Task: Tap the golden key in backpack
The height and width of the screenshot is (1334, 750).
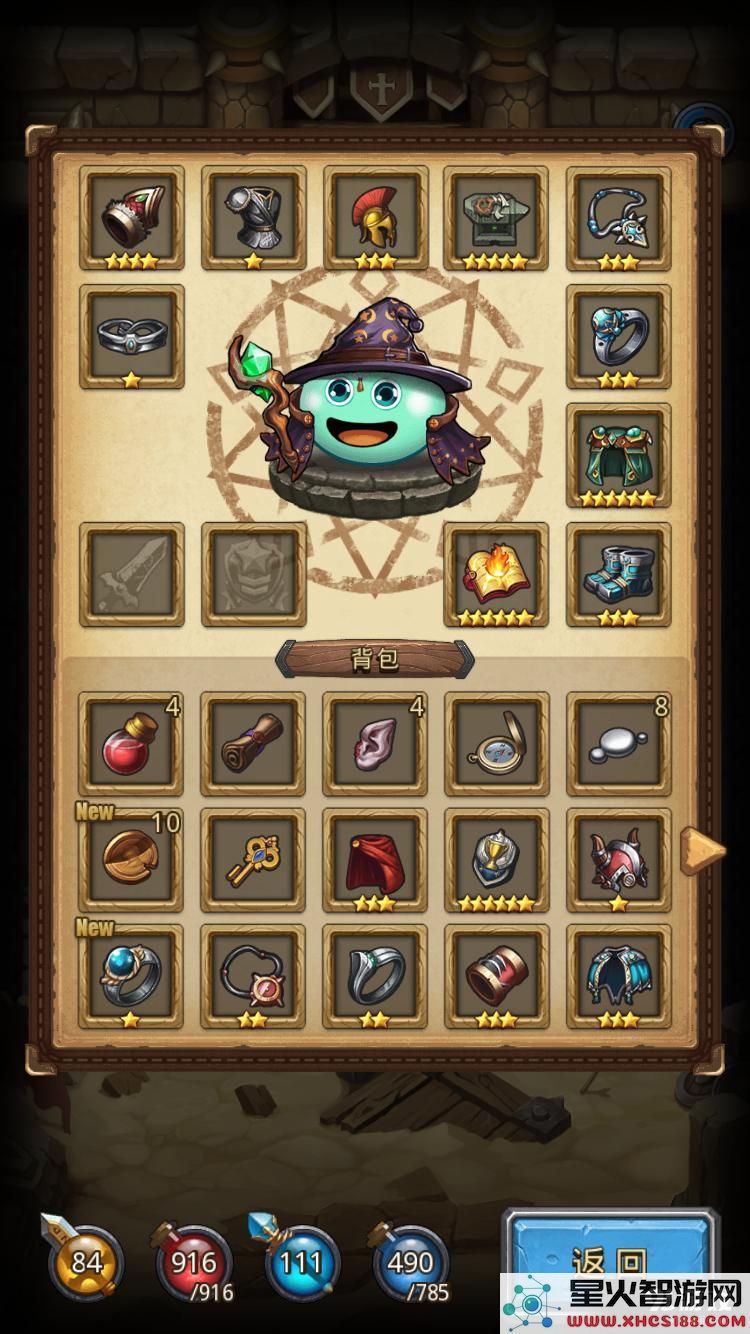Action: coord(253,859)
